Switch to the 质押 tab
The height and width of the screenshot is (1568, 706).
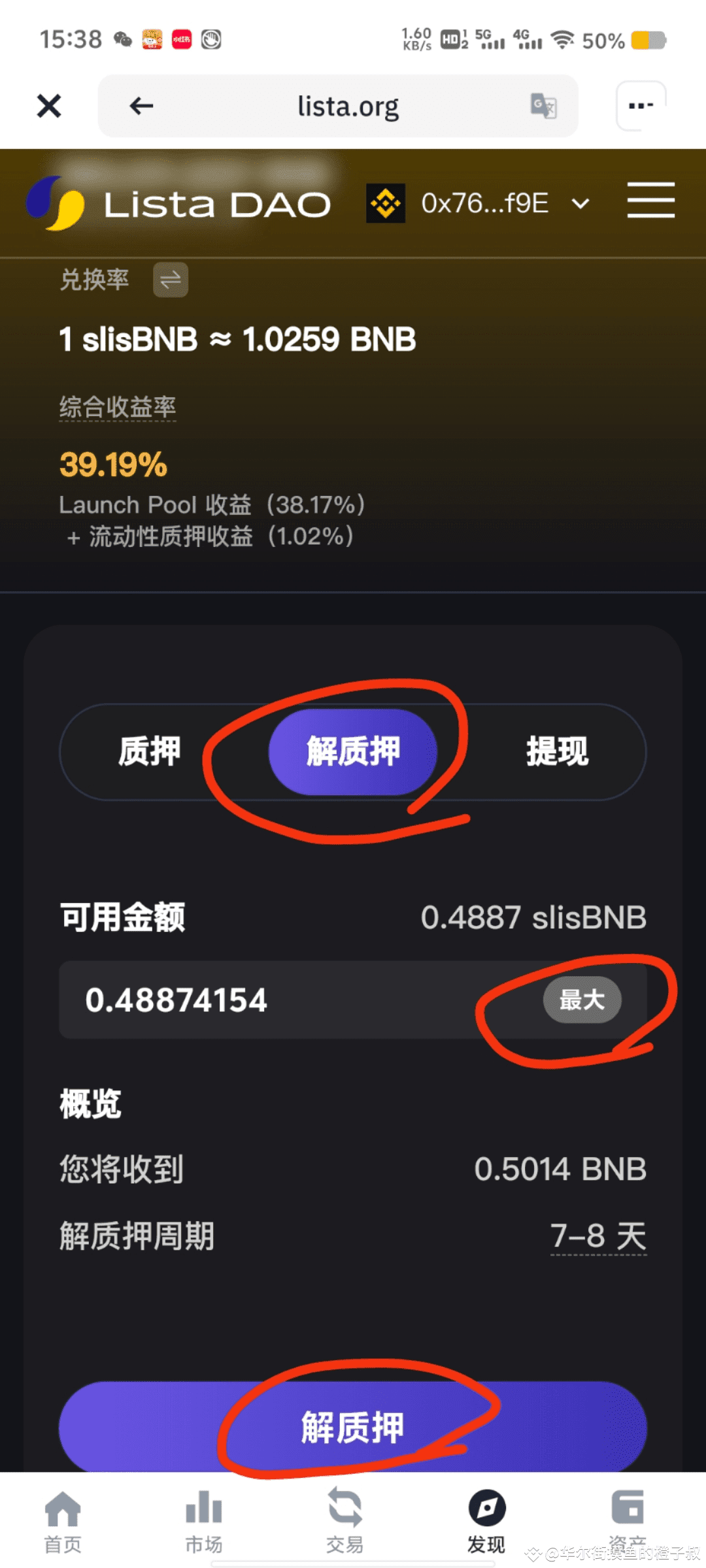tap(150, 751)
